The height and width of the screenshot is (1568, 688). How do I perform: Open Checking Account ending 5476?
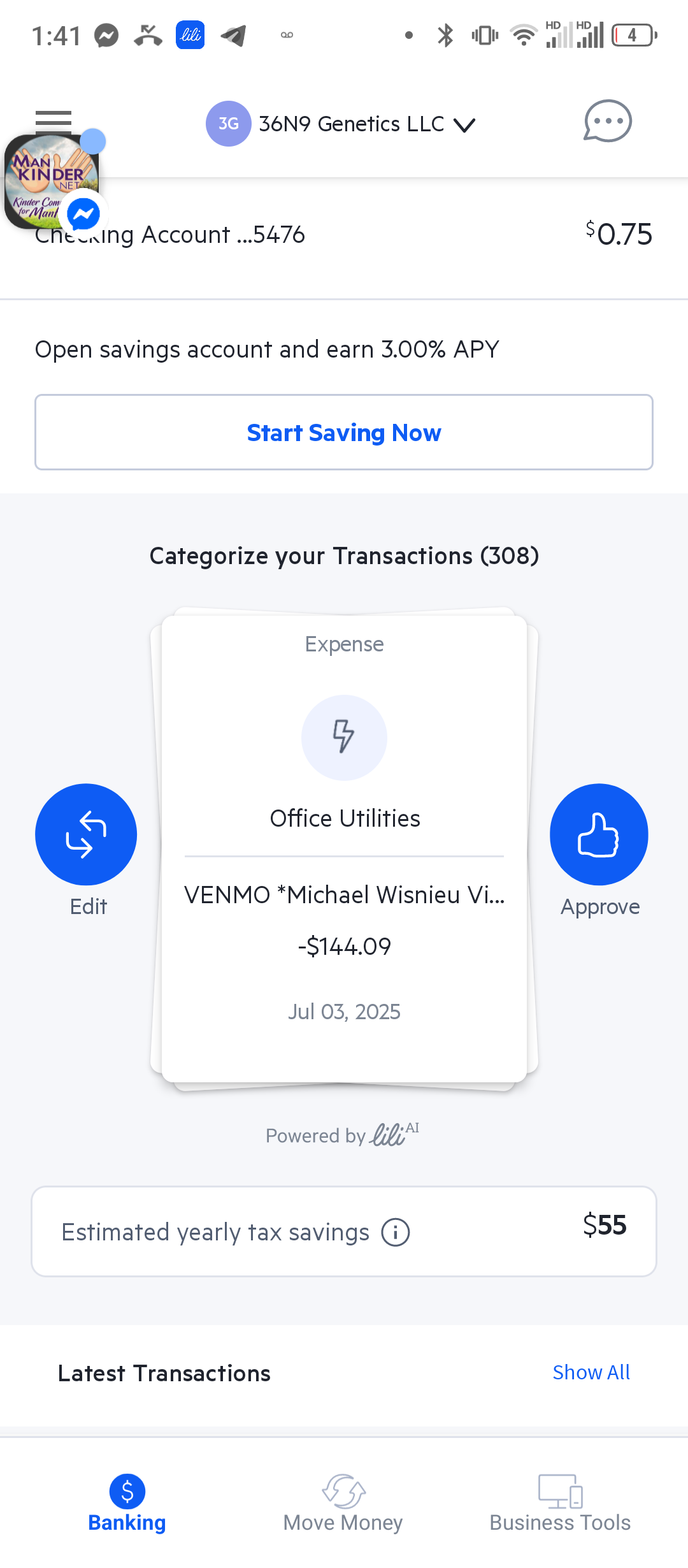tap(344, 235)
